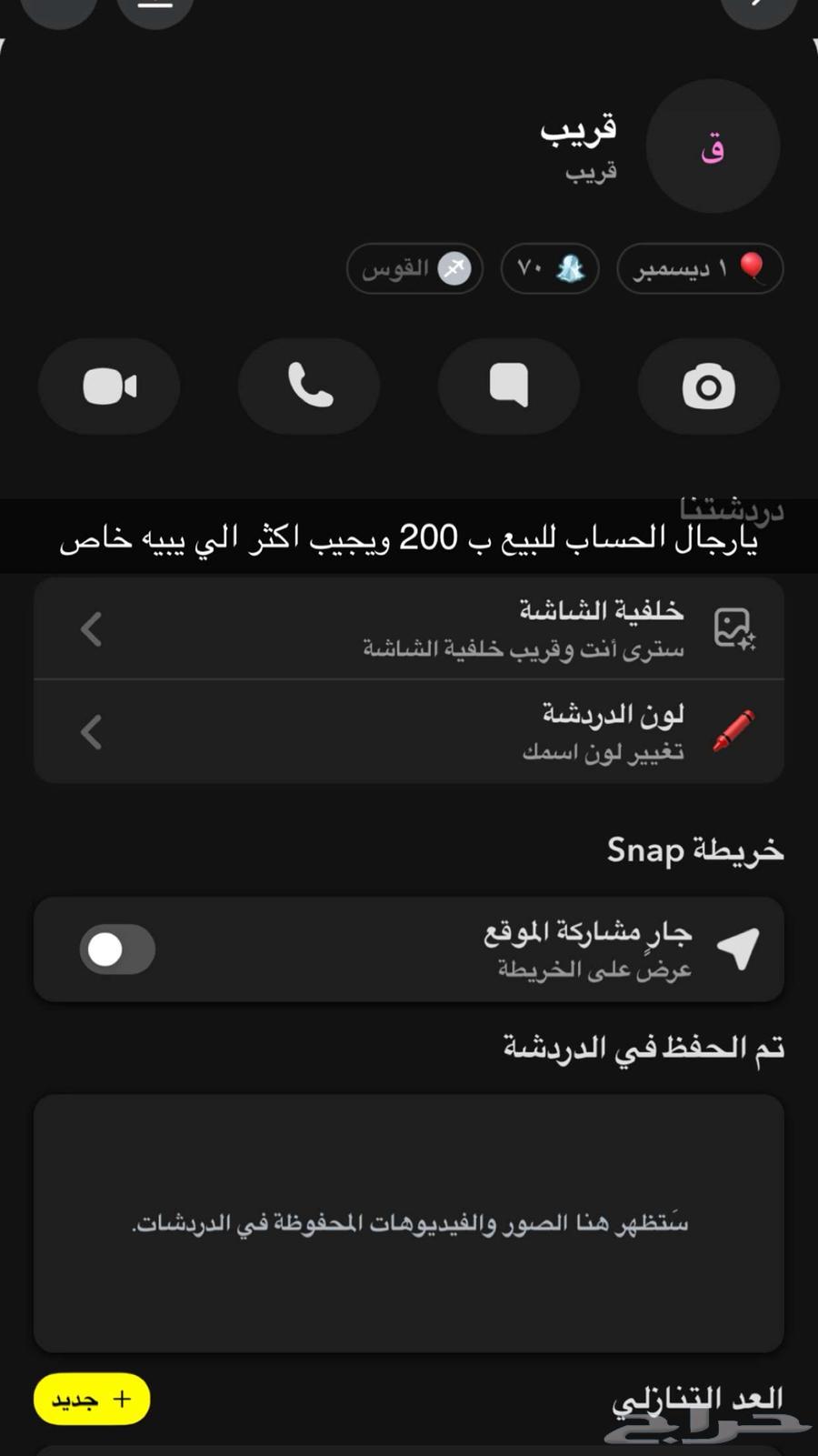
Task: Open the camera to snap قريب
Action: tap(709, 386)
